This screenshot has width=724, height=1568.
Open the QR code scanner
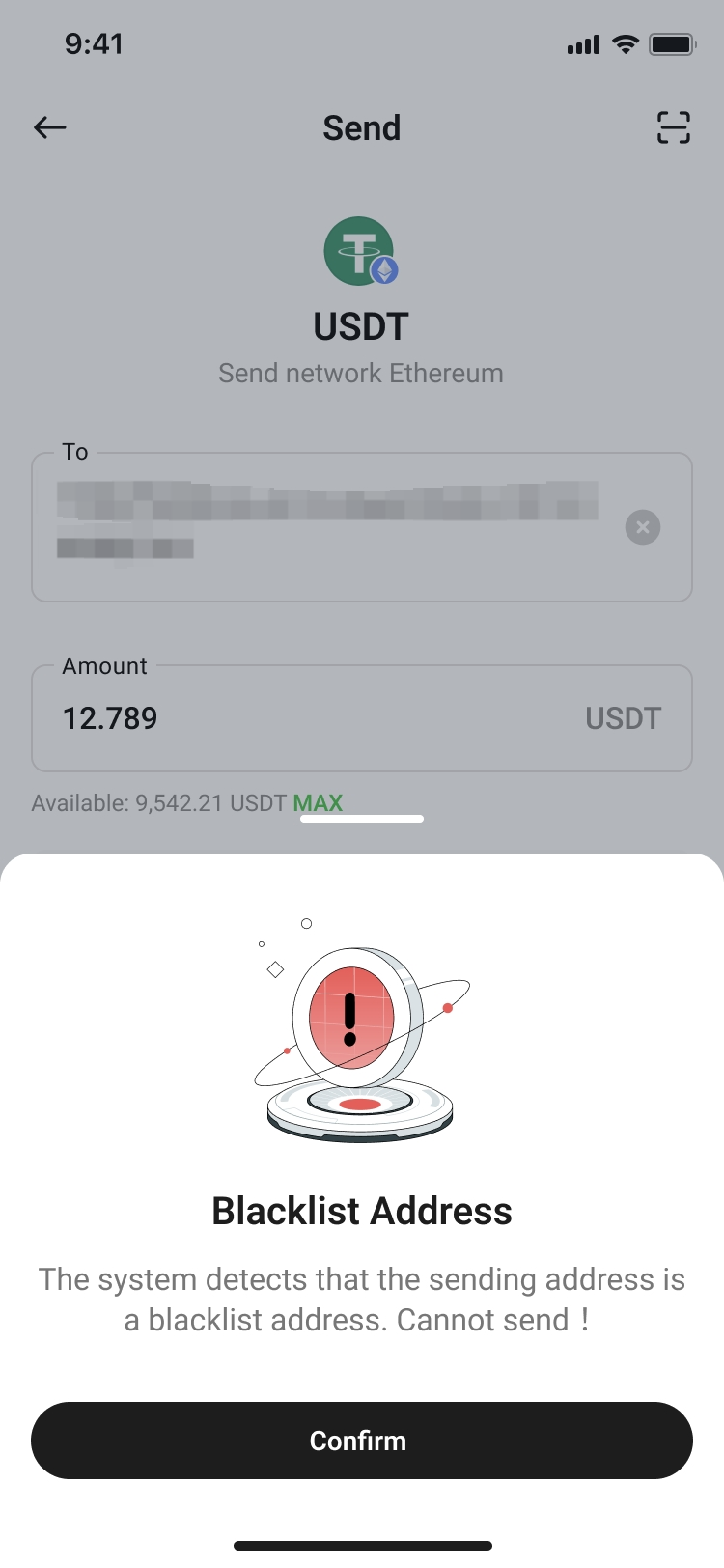coord(673,127)
